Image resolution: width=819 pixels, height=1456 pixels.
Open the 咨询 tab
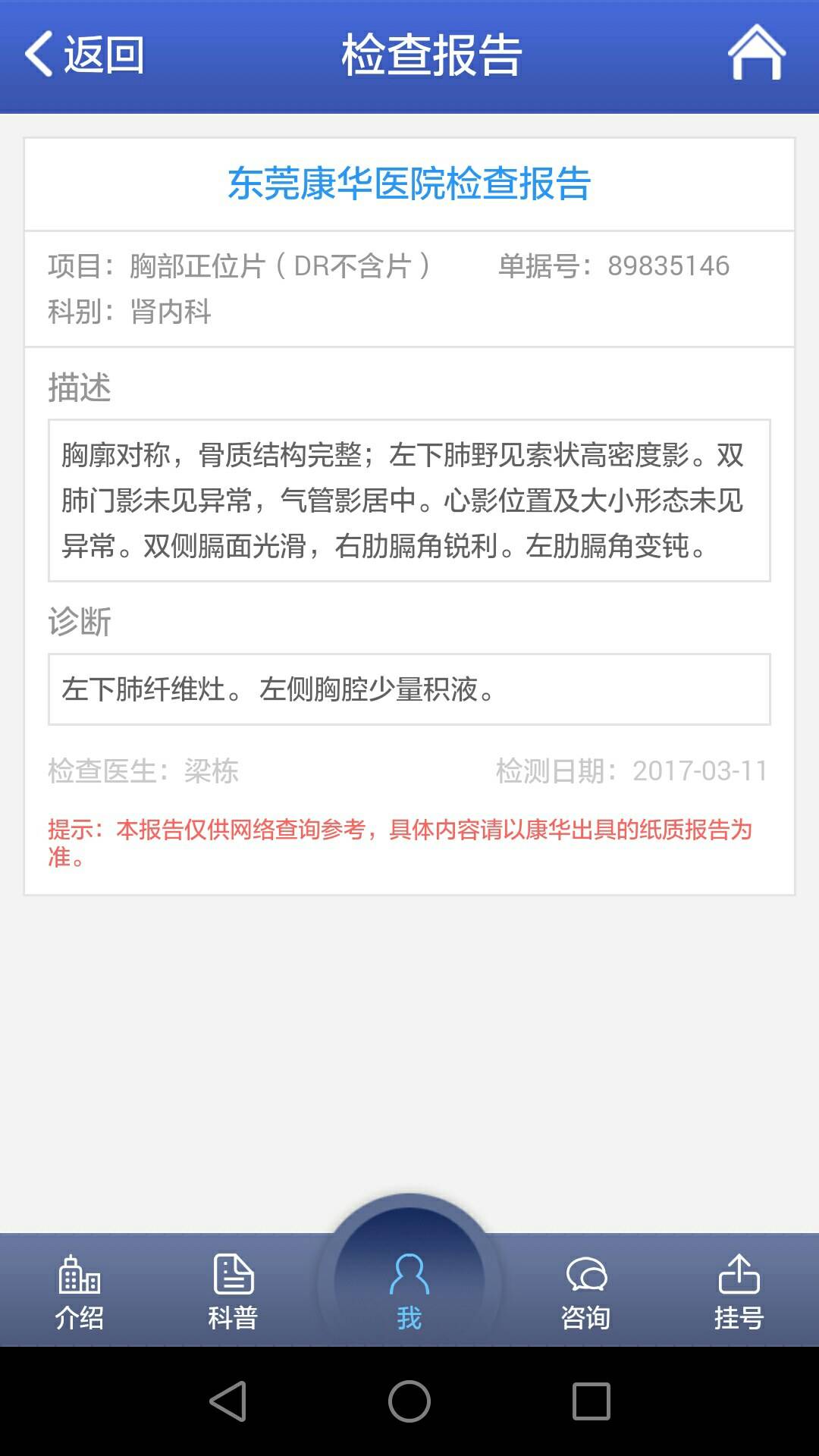585,1293
